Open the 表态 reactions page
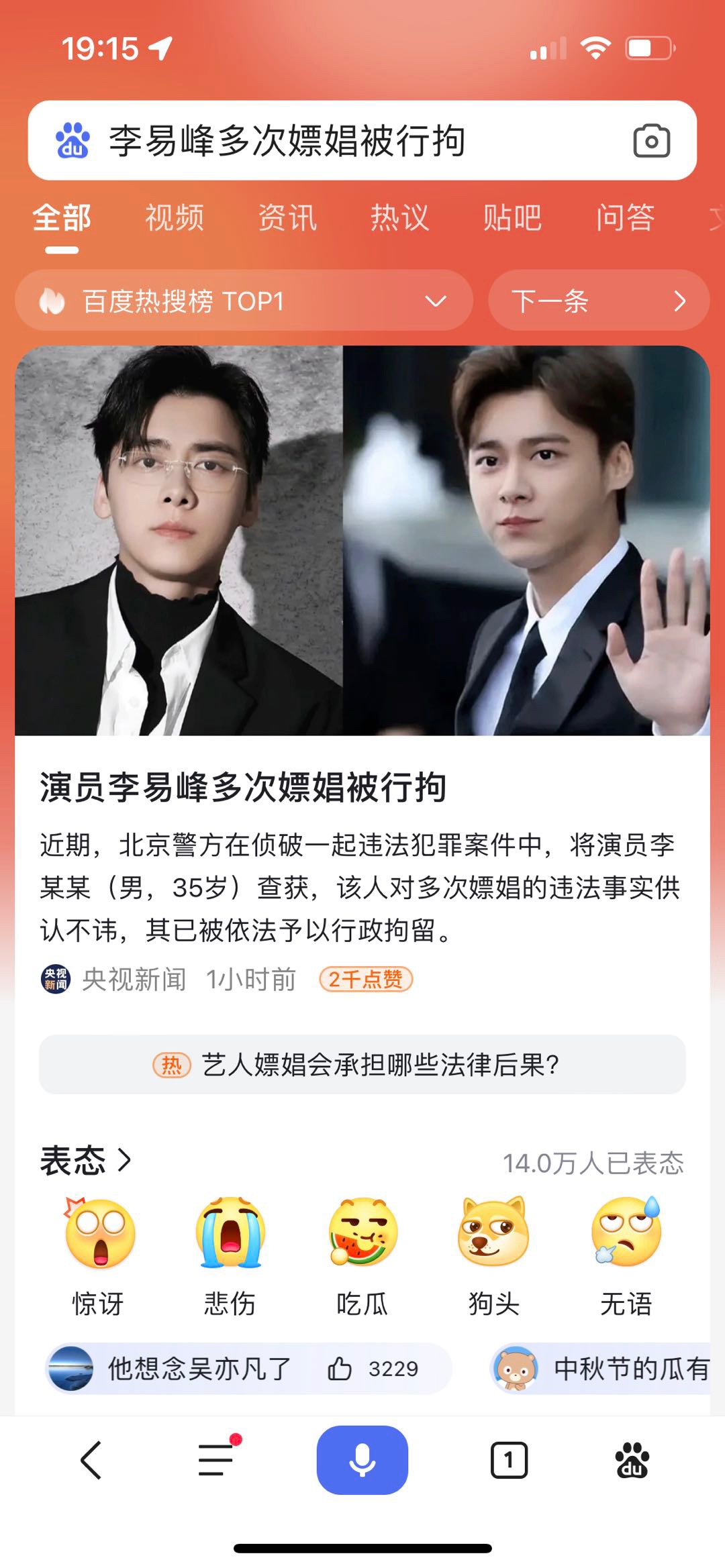The image size is (725, 1568). tap(85, 1160)
